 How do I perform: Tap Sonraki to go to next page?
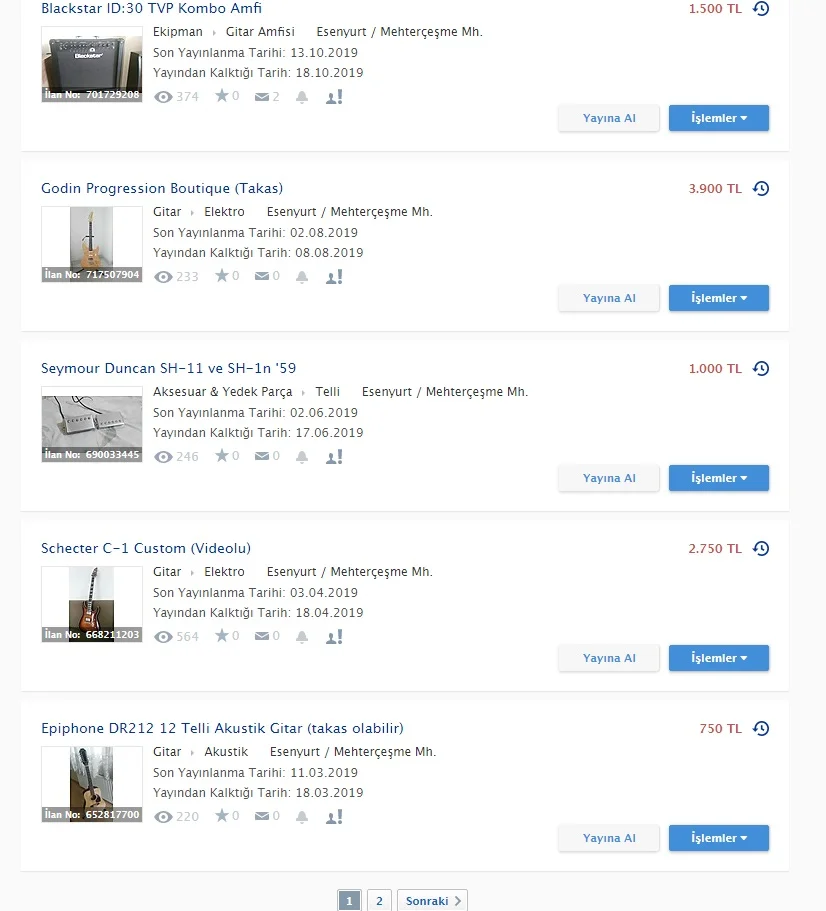tap(432, 901)
